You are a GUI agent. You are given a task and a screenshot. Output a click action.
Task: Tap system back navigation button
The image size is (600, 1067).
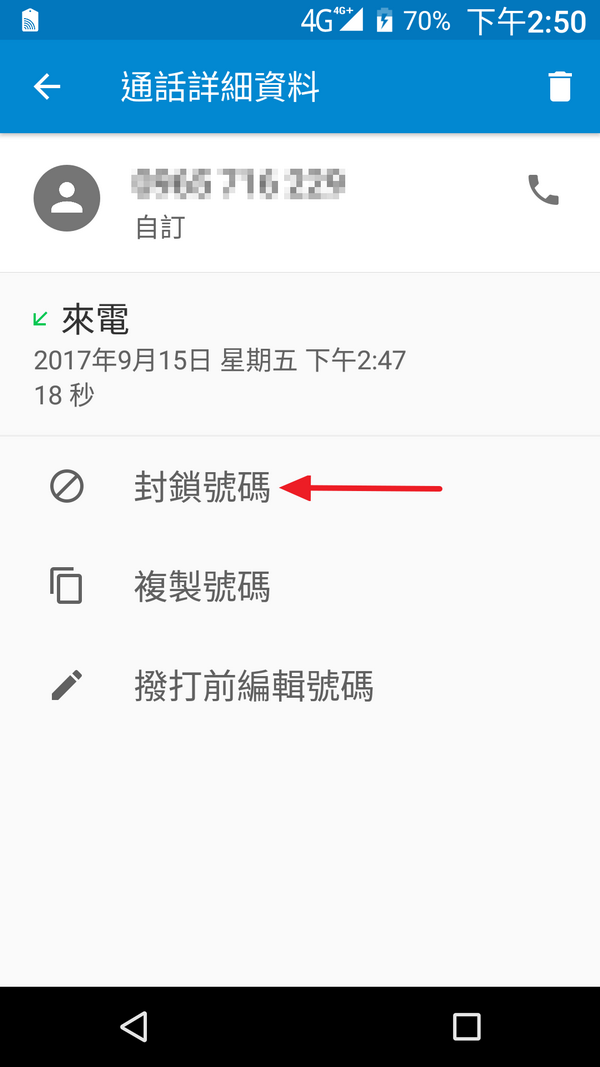click(x=133, y=1026)
